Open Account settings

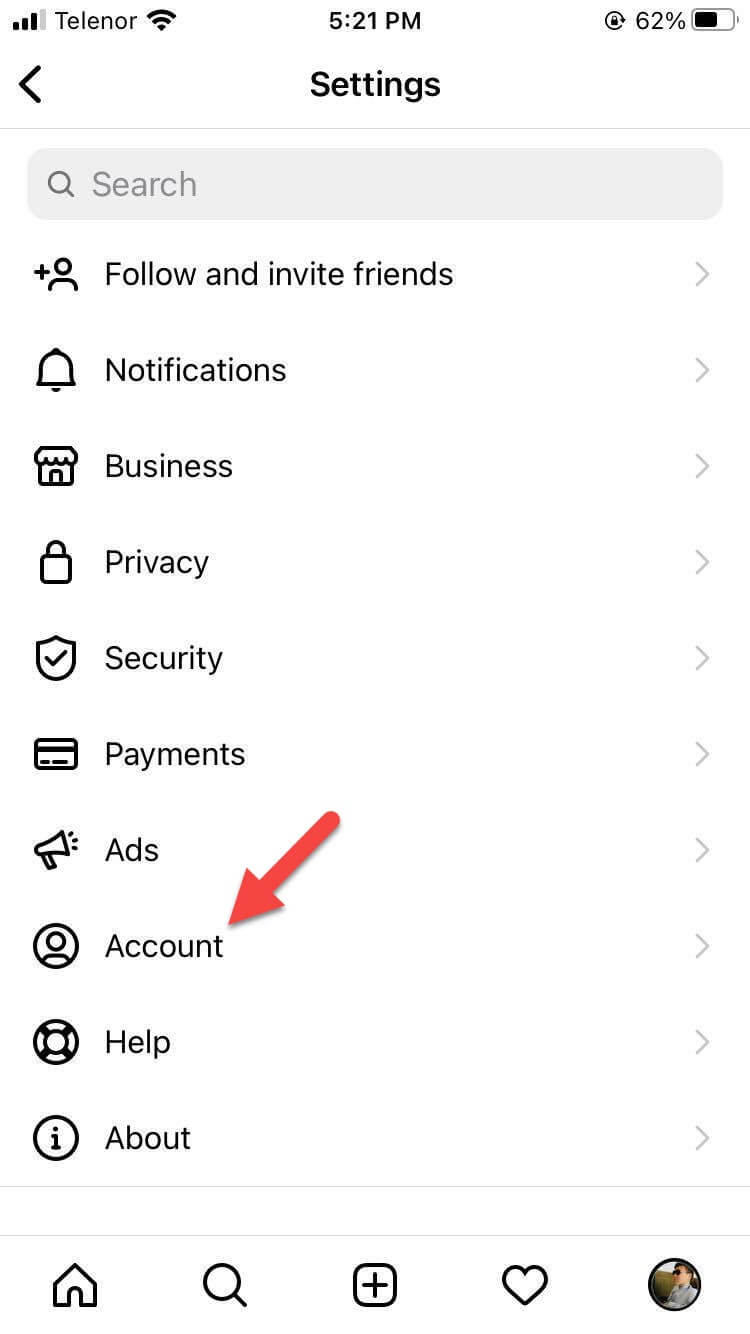pyautogui.click(x=375, y=946)
